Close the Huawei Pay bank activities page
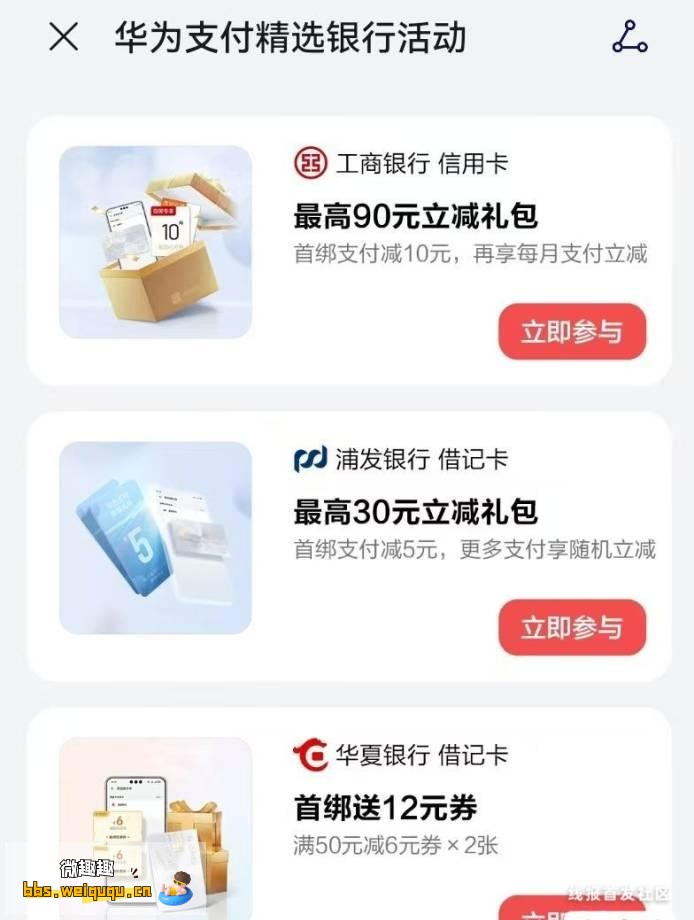 tap(64, 38)
